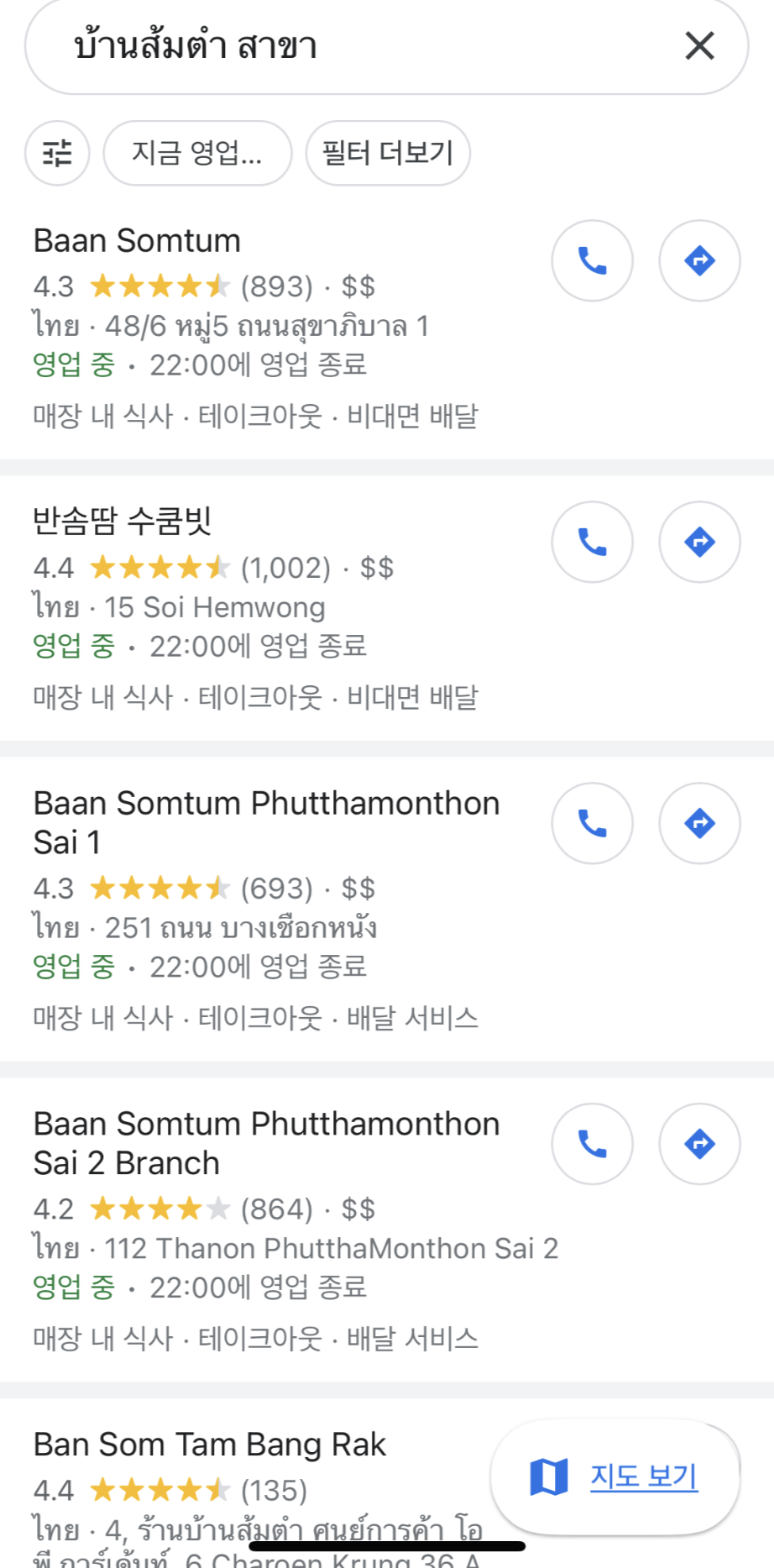
Task: Open the Ban Som Tam Bang Rak result
Action: 209,1445
